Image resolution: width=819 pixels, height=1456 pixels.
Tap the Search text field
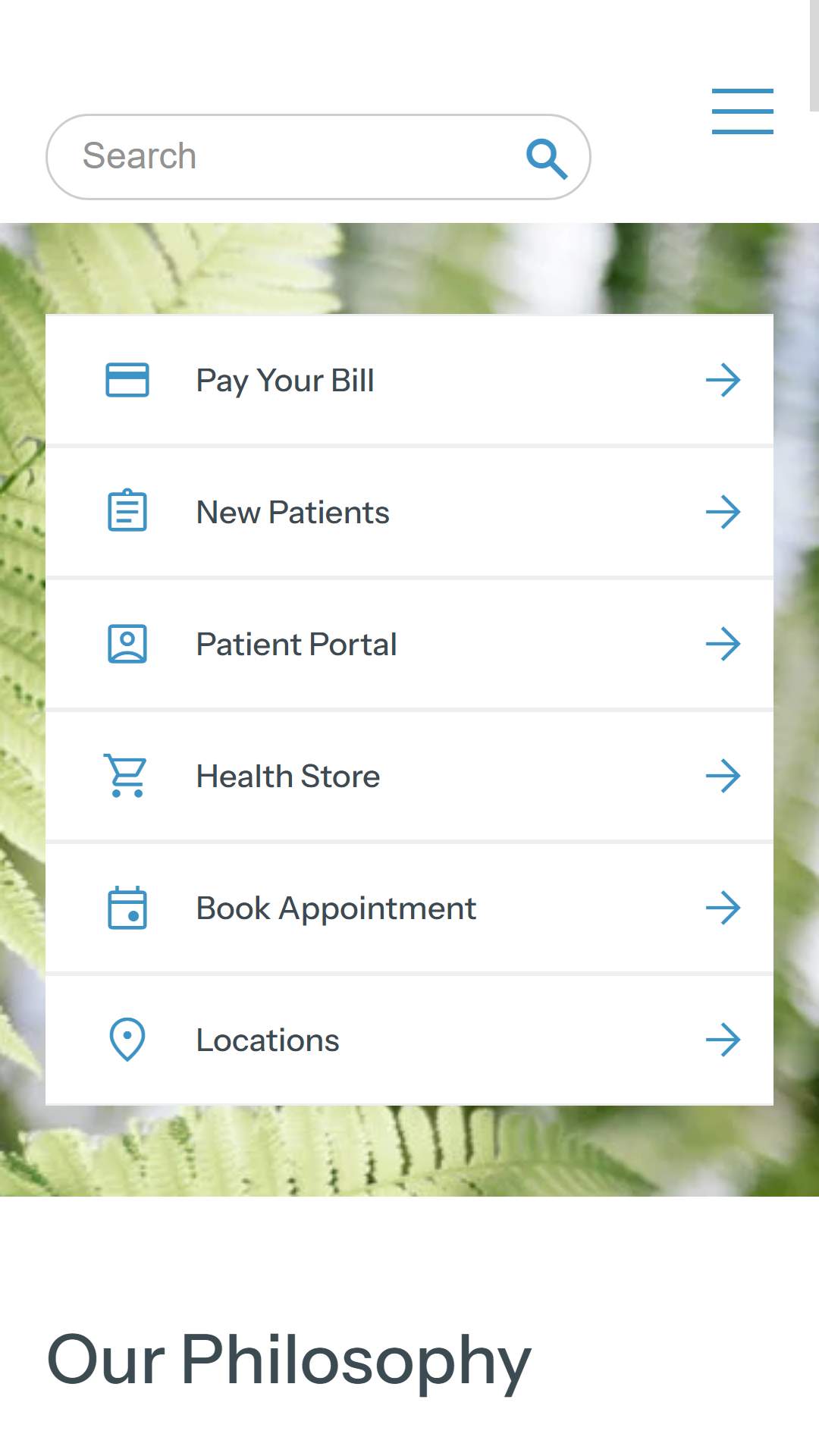tap(318, 157)
